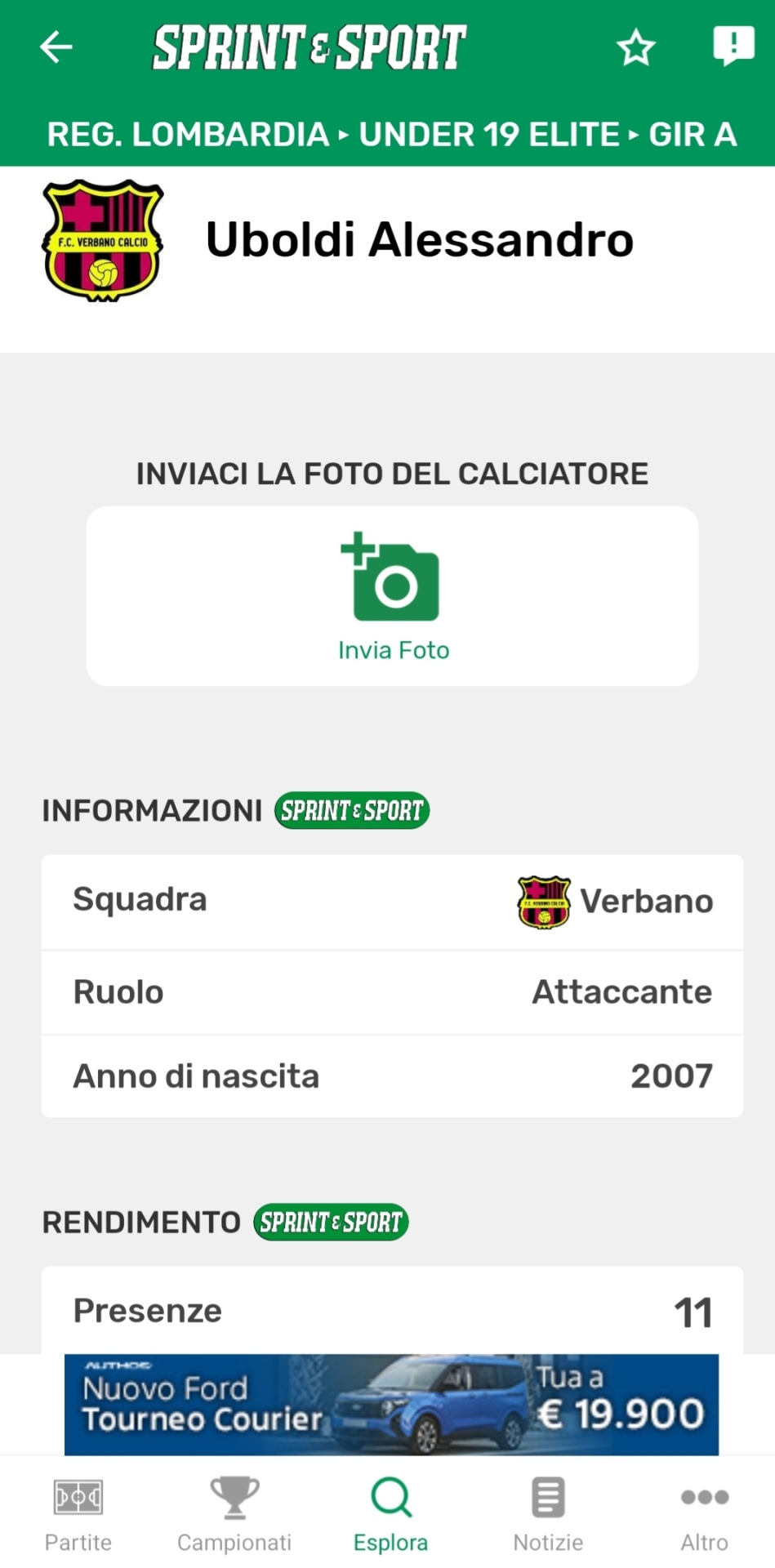This screenshot has width=775, height=1568.
Task: Tap Invia Foto to upload player photo
Action: (x=393, y=596)
